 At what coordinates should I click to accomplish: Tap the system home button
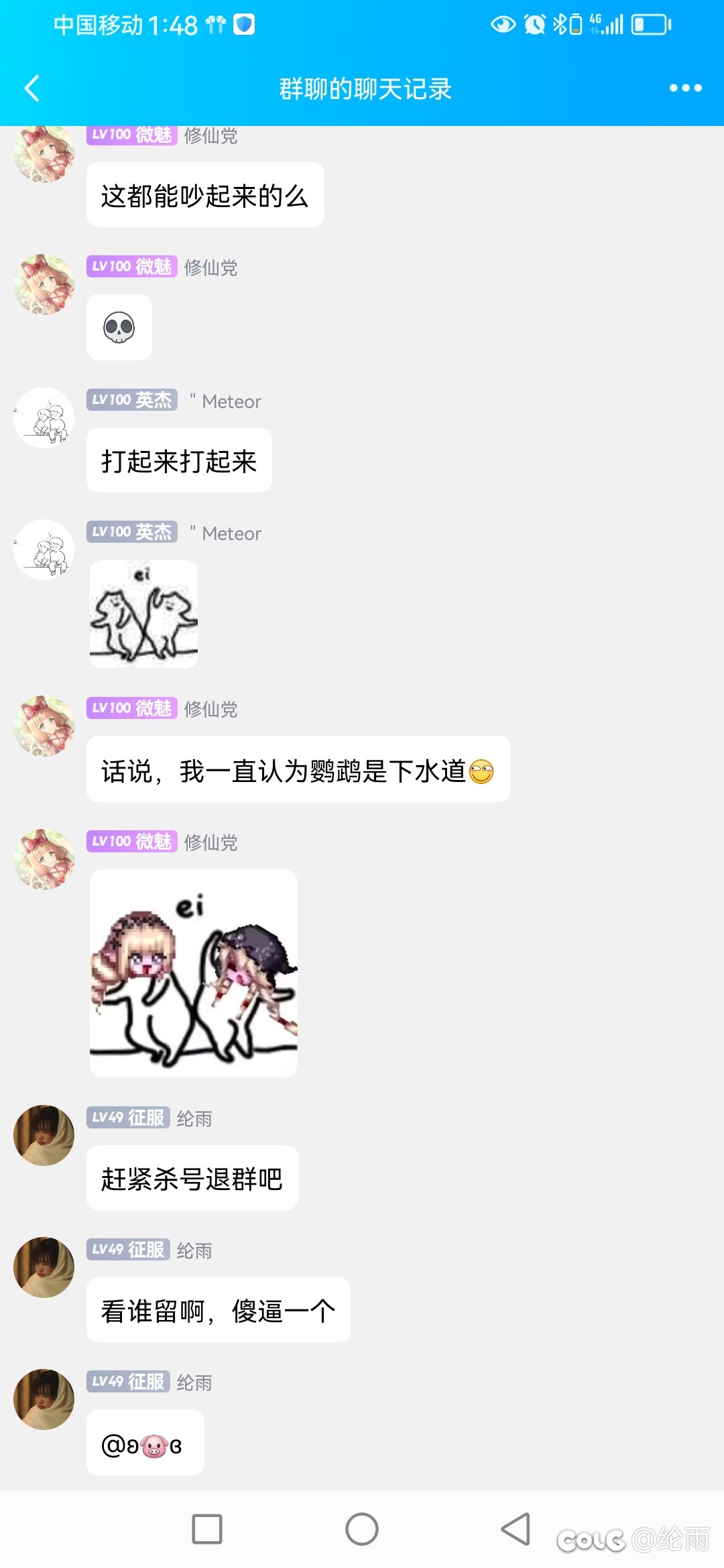click(x=362, y=1529)
